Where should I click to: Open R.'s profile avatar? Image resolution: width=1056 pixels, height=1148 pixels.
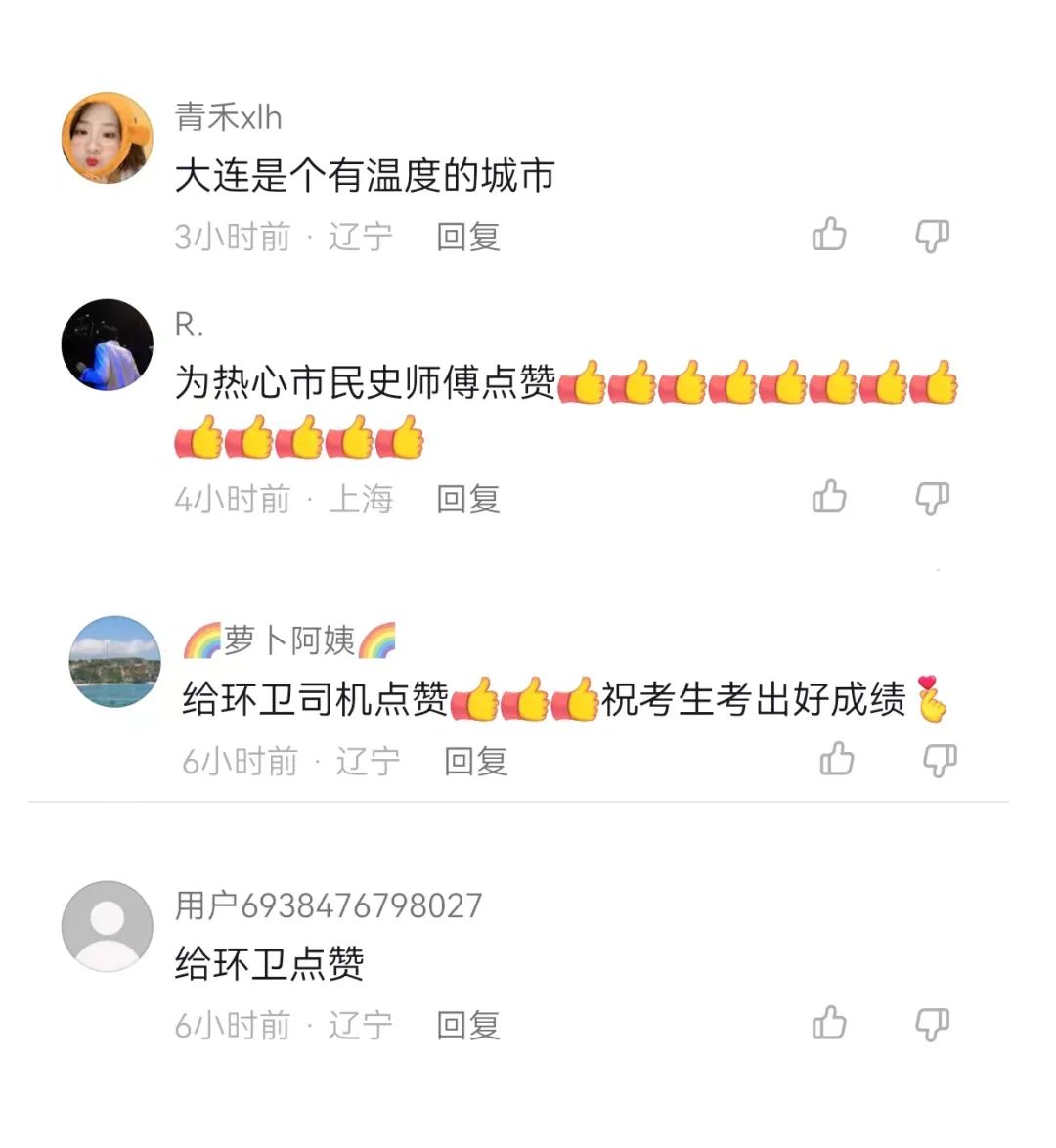pyautogui.click(x=107, y=344)
